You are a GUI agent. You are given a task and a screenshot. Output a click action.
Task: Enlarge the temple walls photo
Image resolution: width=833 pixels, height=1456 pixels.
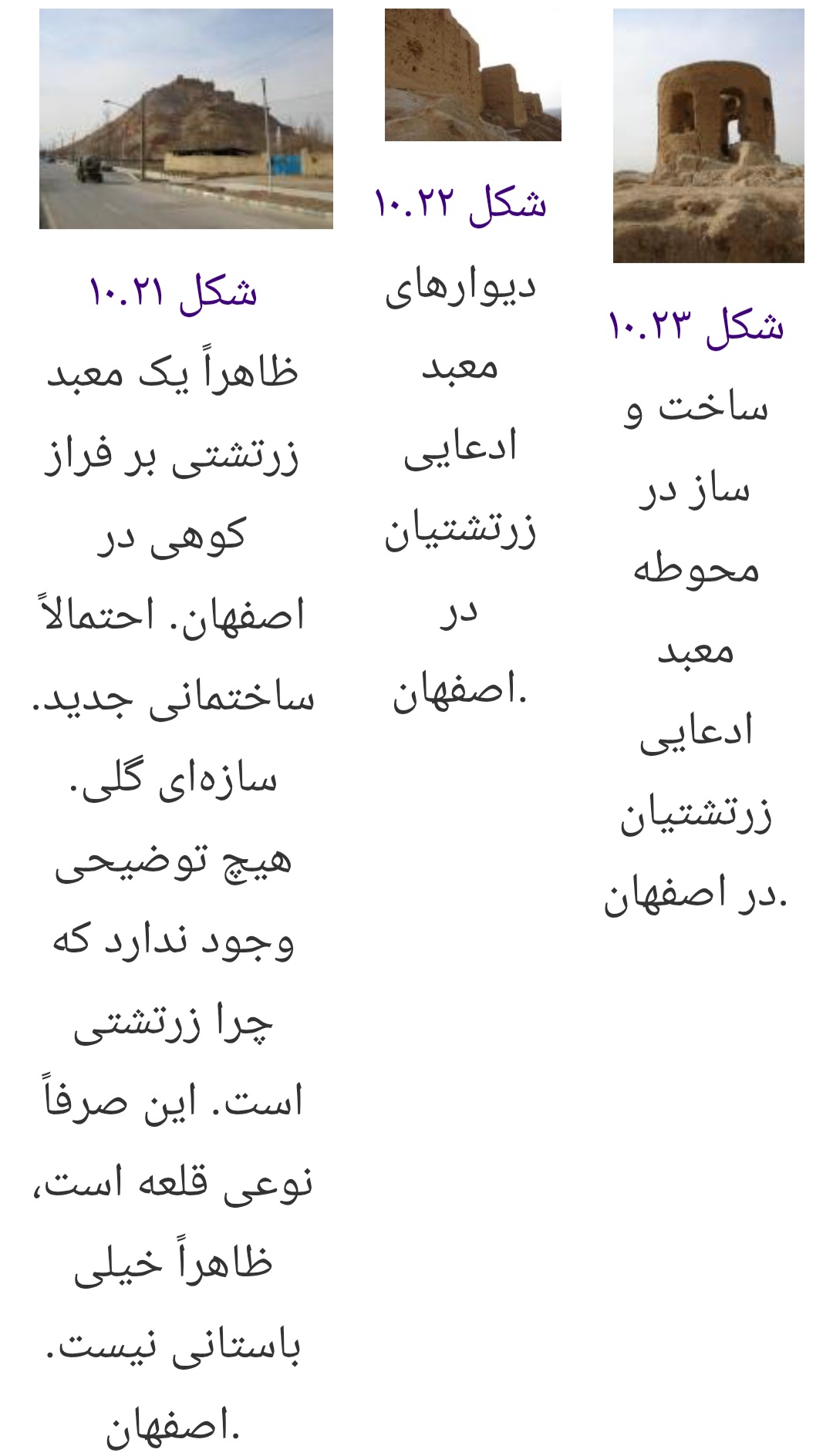(473, 75)
